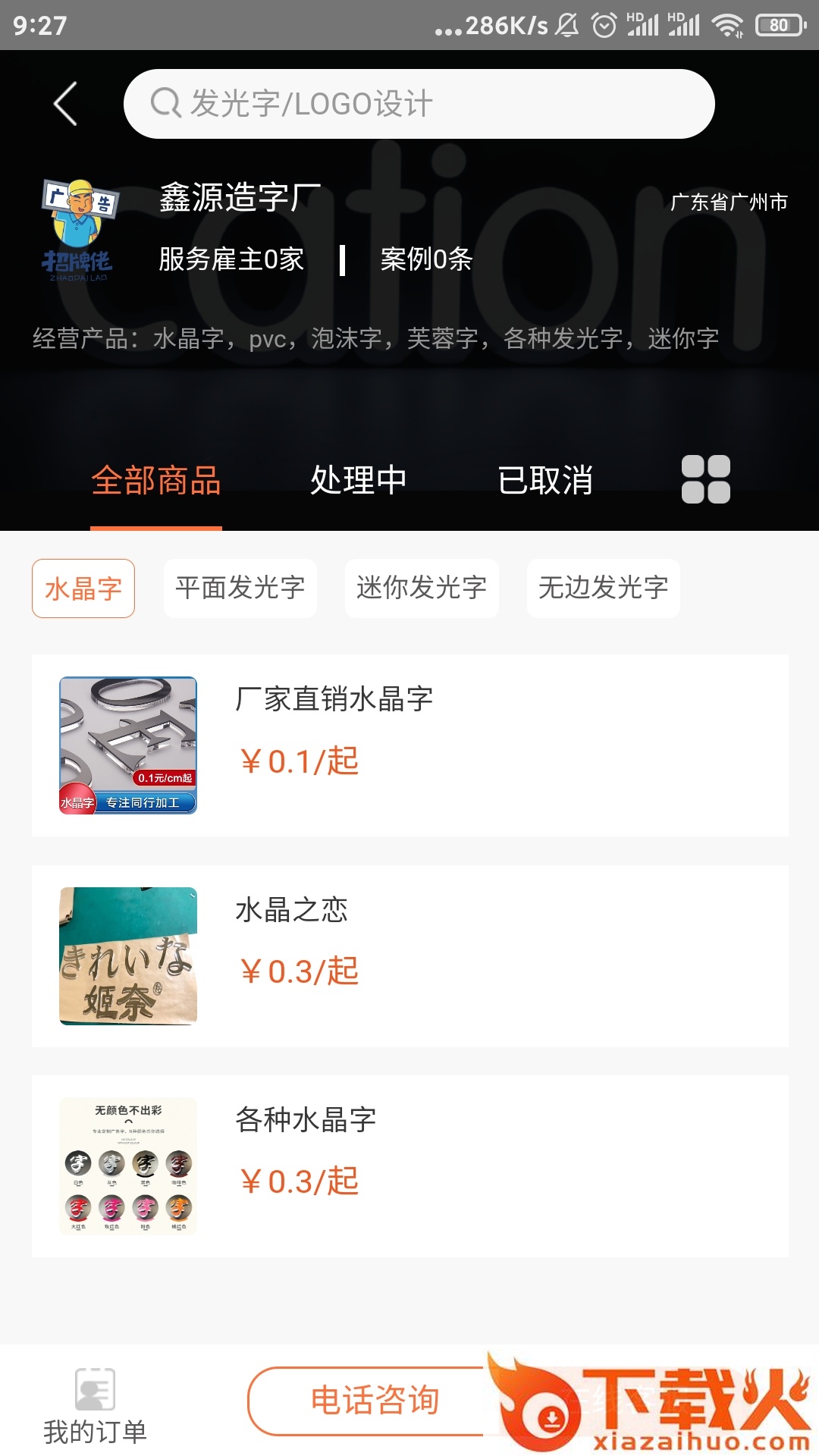Open the 各种水晶字 product card
This screenshot has height=1456, width=819.
point(409,1166)
